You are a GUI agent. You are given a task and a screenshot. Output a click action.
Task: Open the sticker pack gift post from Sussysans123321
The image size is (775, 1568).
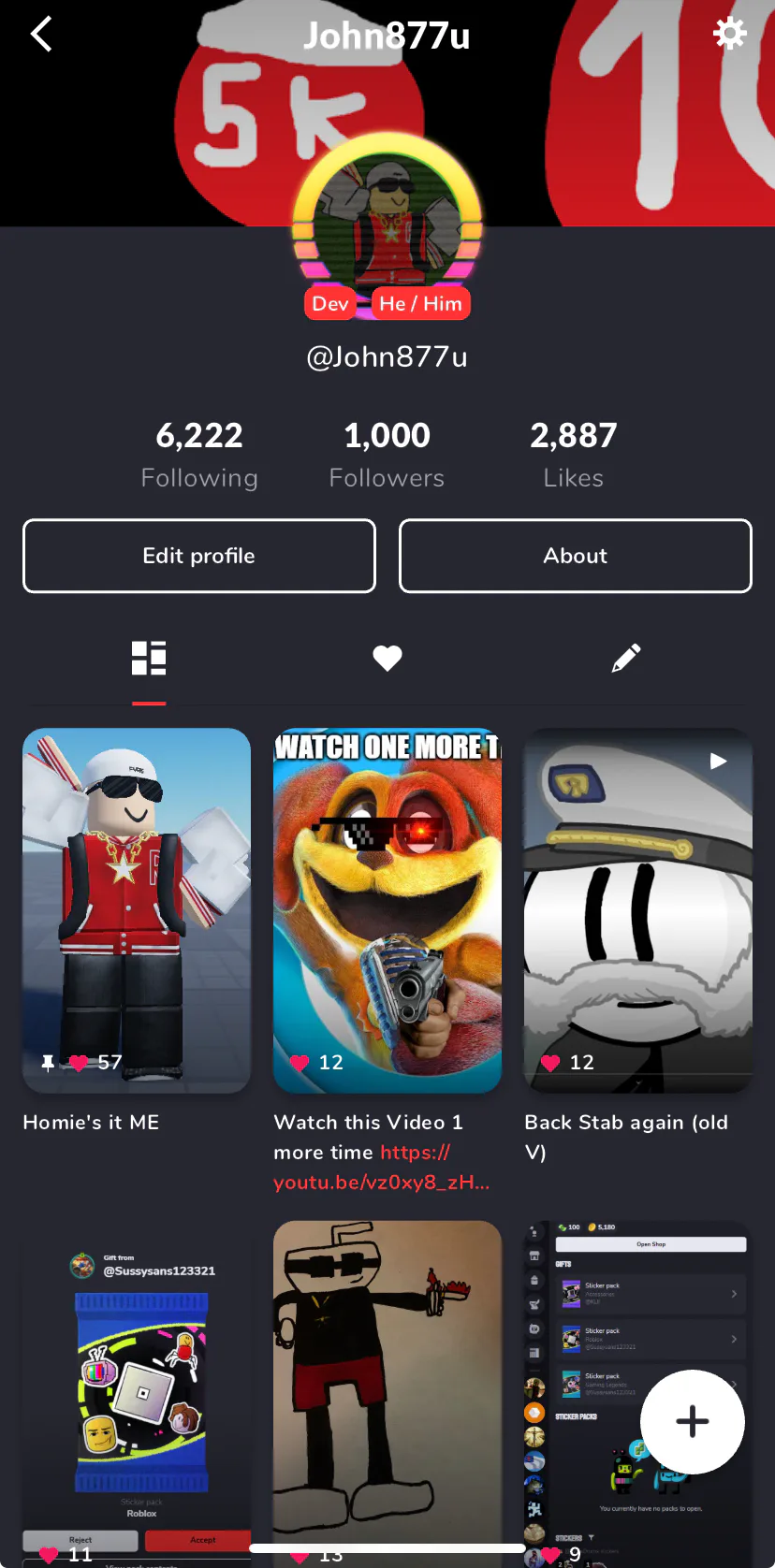coord(137,1385)
